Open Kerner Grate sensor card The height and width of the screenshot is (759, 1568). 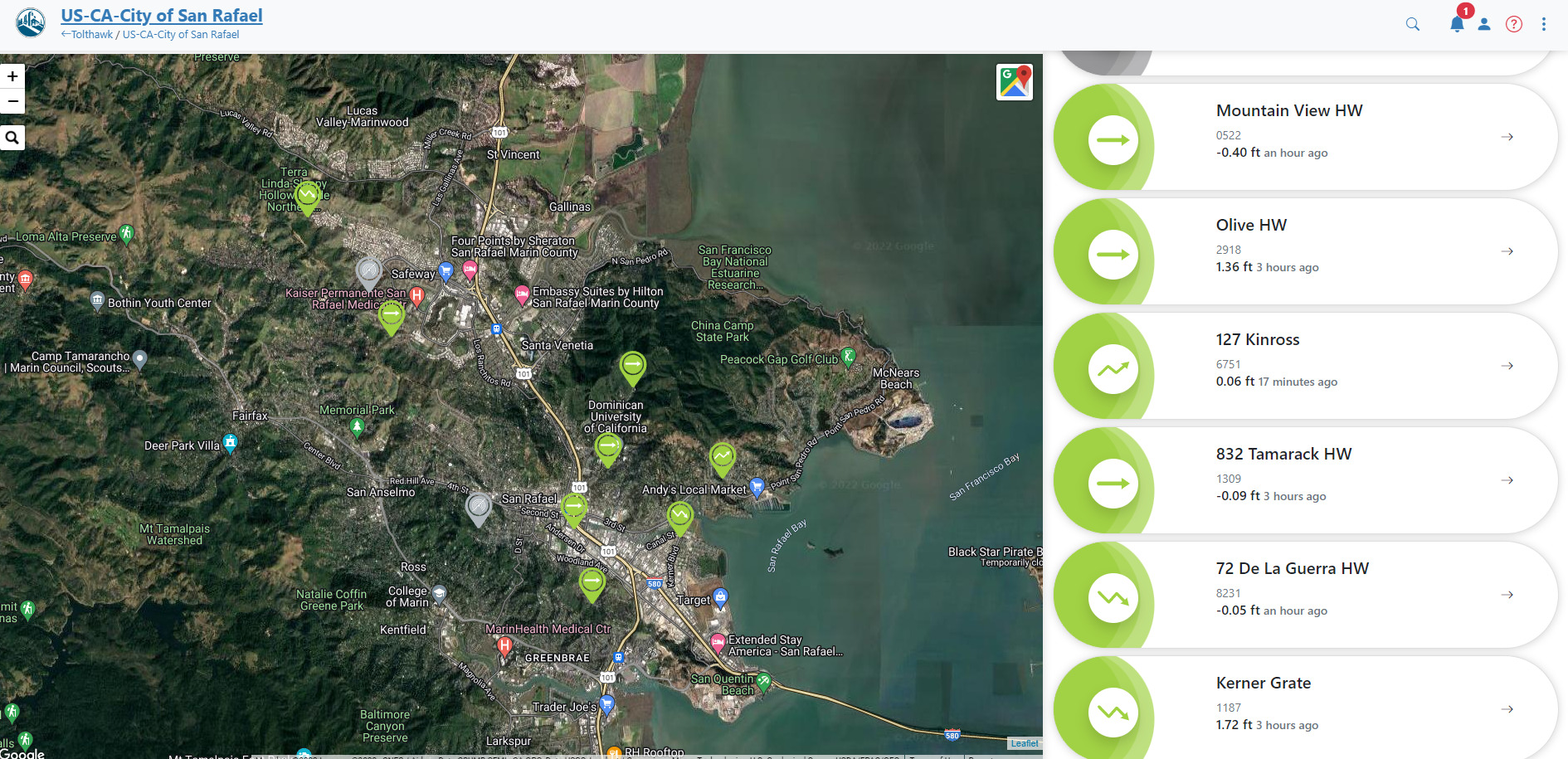click(x=1306, y=709)
